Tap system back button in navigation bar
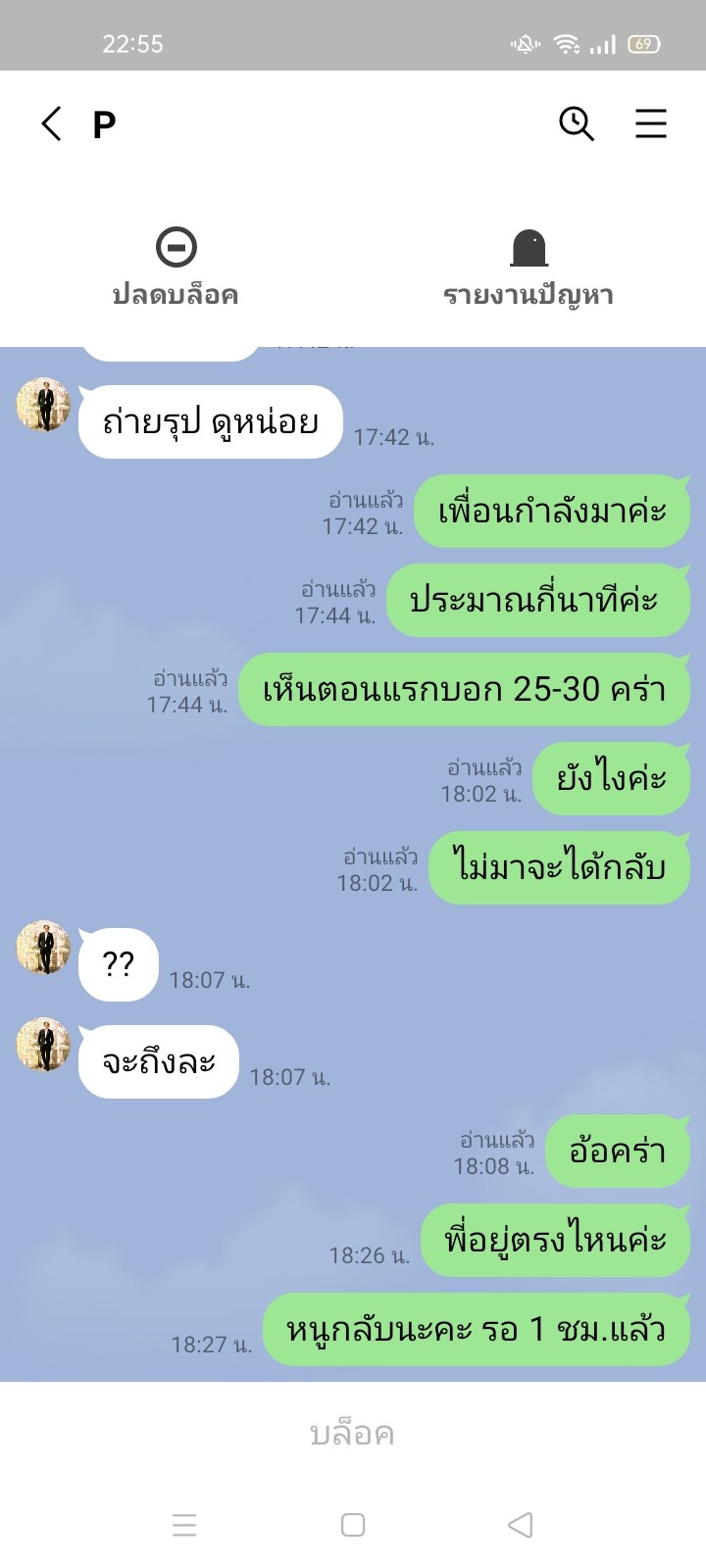The height and width of the screenshot is (1568, 706). (521, 1525)
